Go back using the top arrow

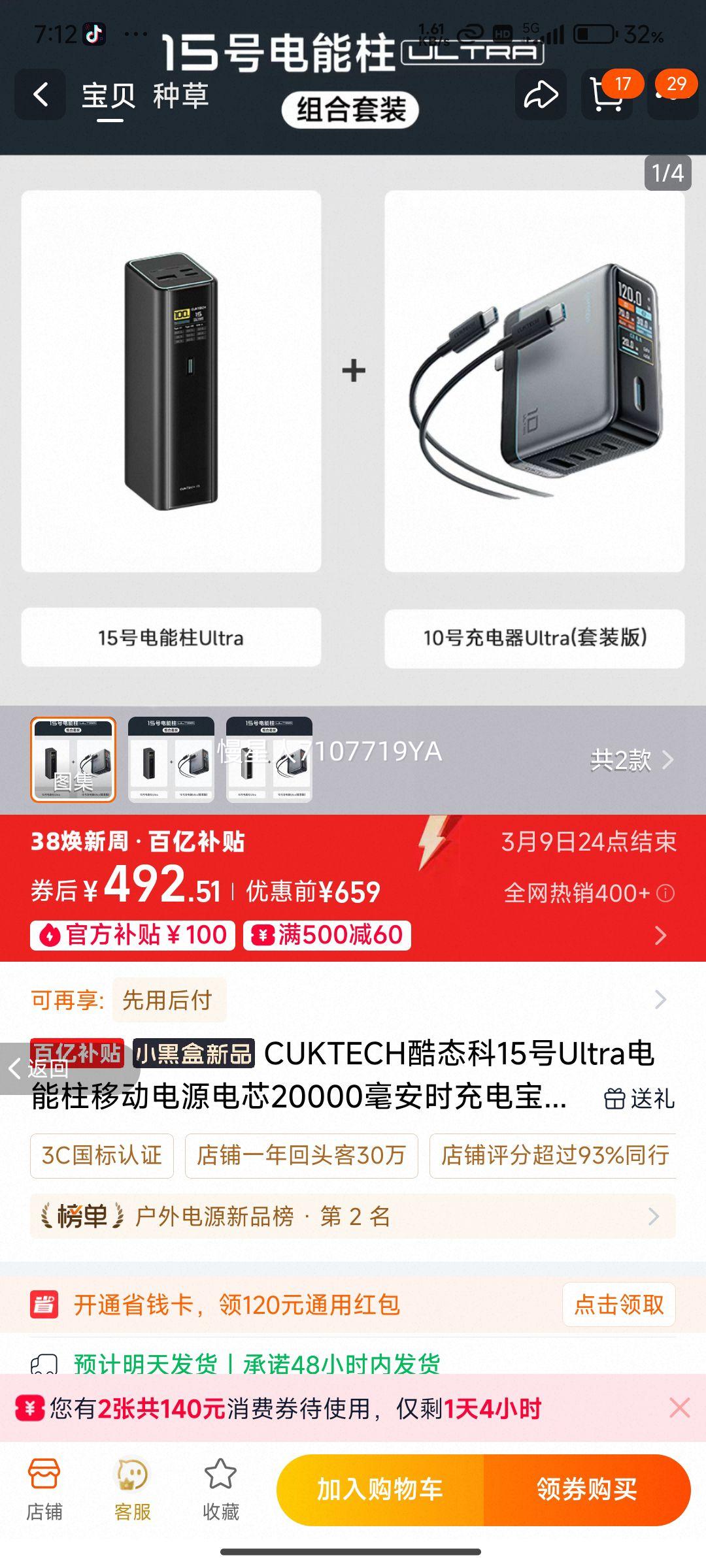41,95
